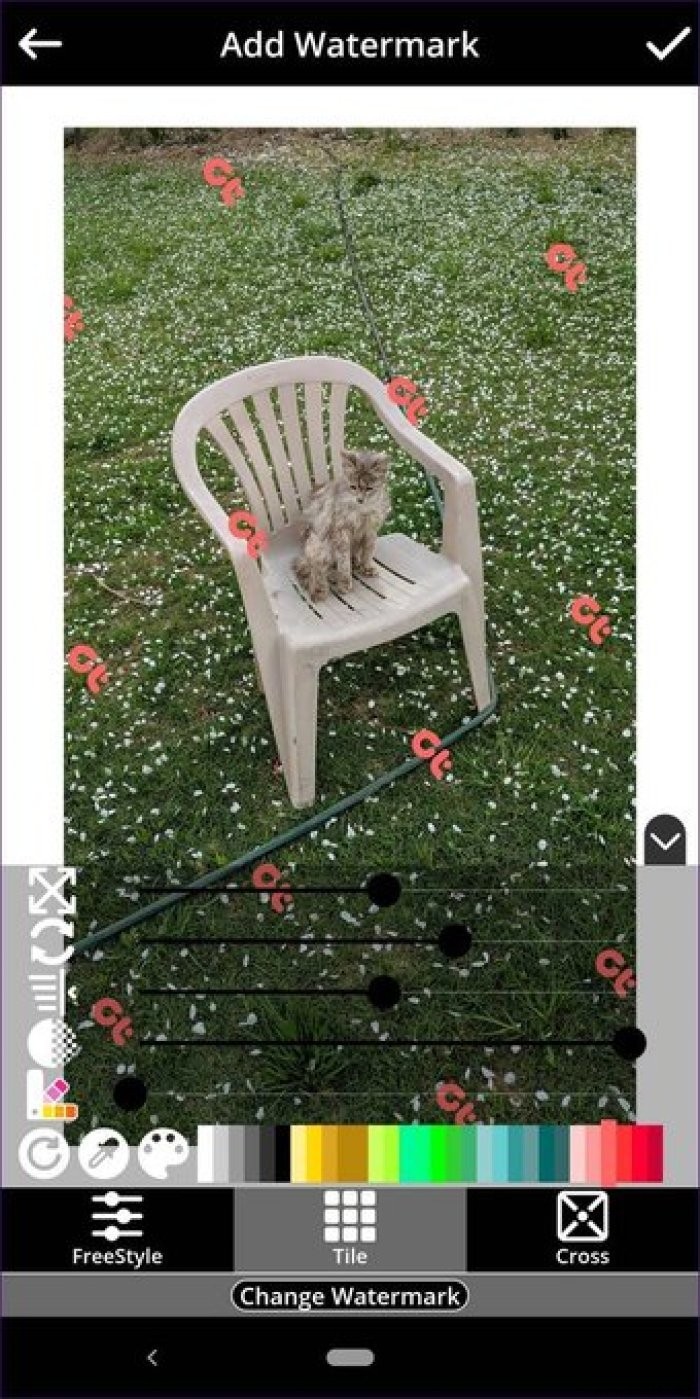
Task: Select the yellow color swatch
Action: click(x=314, y=1154)
